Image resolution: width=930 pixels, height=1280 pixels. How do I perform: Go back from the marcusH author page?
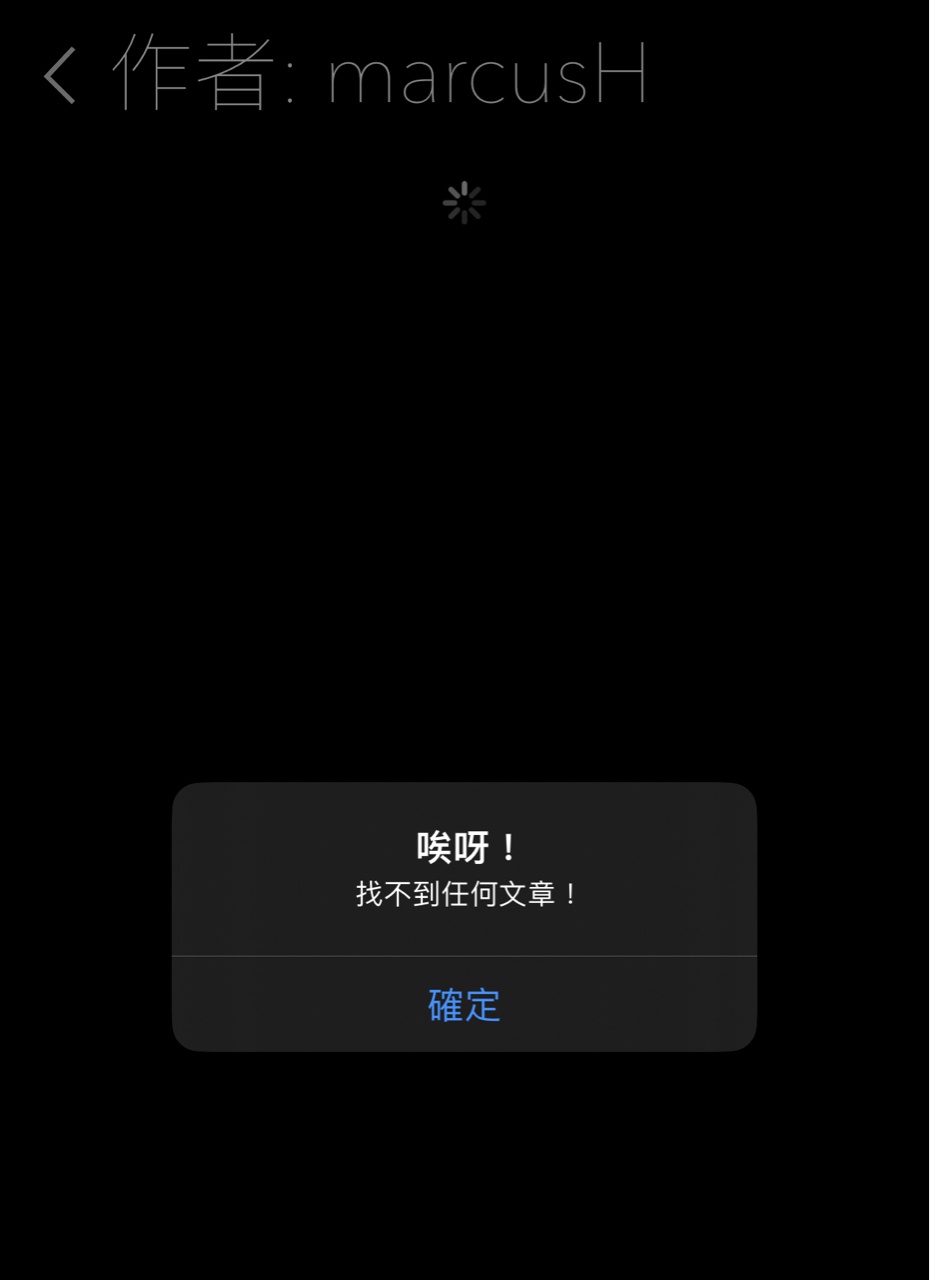coord(60,76)
